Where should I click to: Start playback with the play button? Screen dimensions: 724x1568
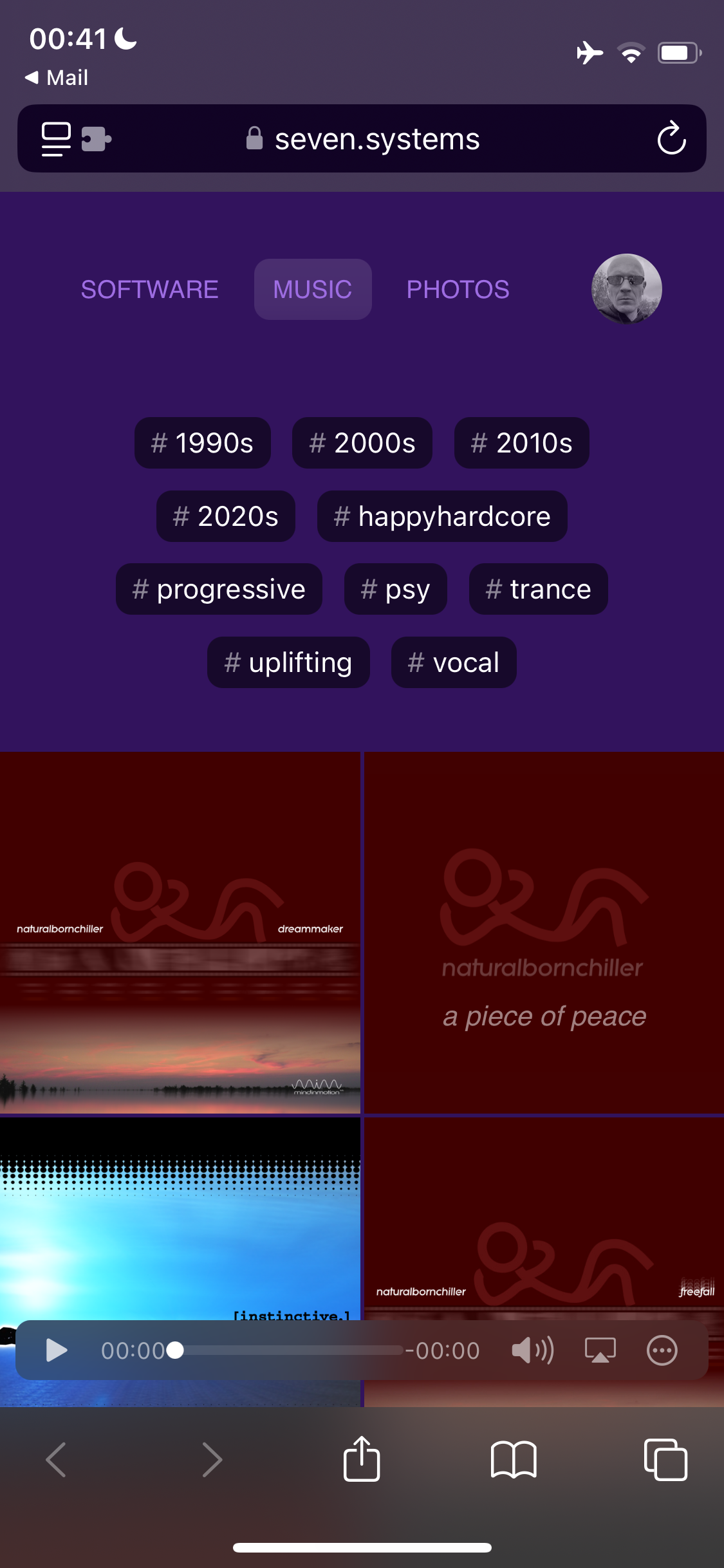coord(57,1350)
